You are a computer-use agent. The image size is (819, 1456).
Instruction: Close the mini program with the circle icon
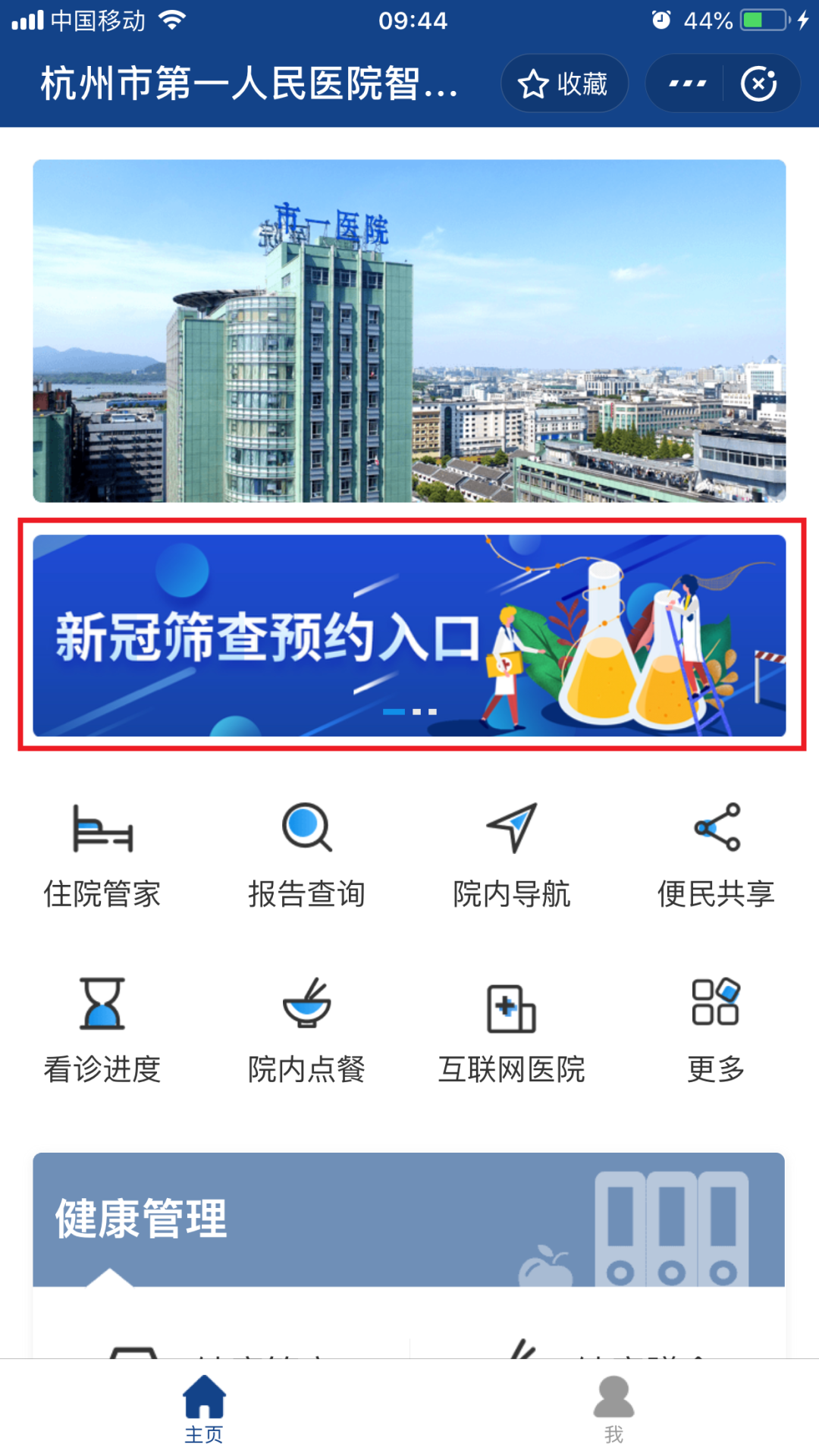coord(759,83)
